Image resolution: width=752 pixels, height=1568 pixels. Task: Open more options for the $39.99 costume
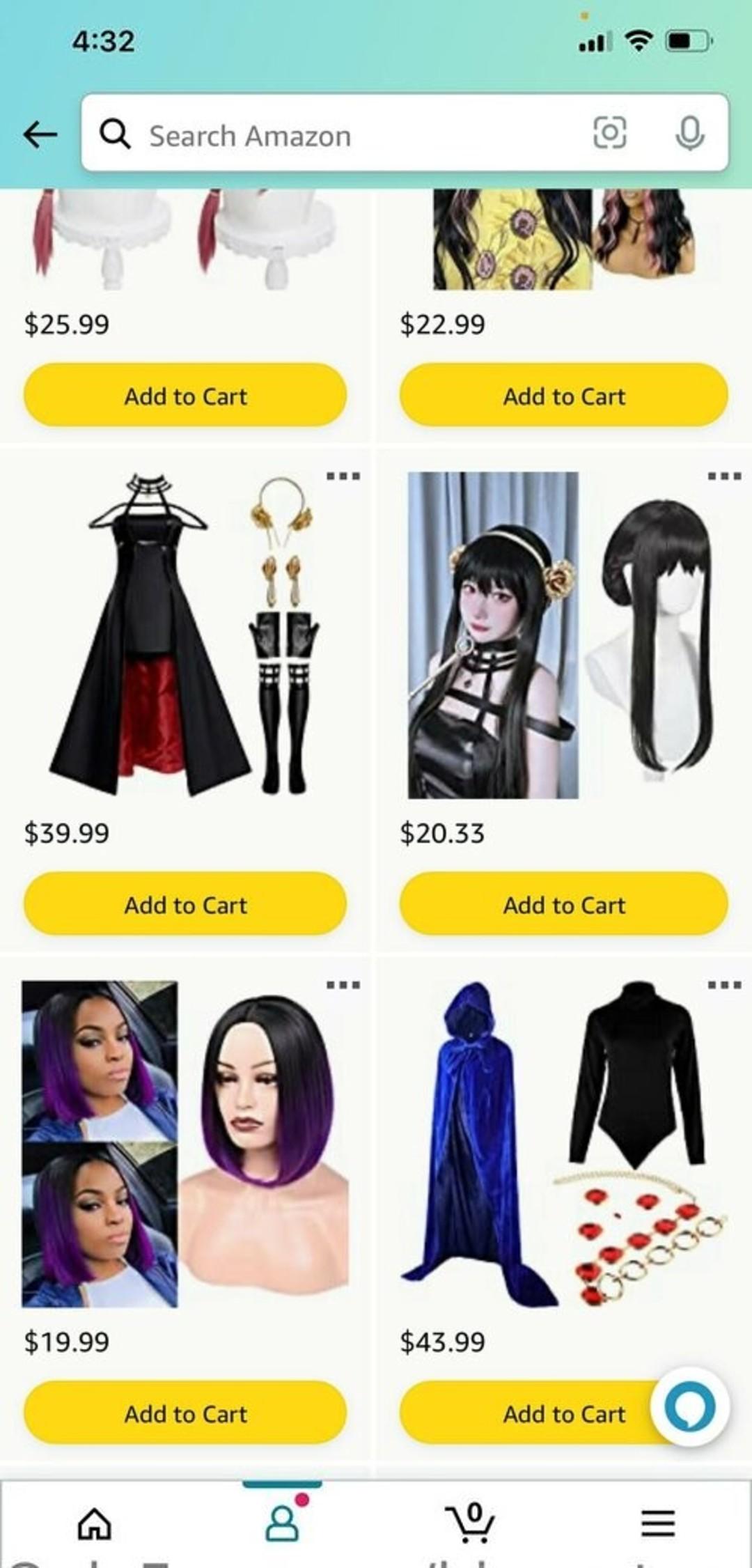pos(343,476)
